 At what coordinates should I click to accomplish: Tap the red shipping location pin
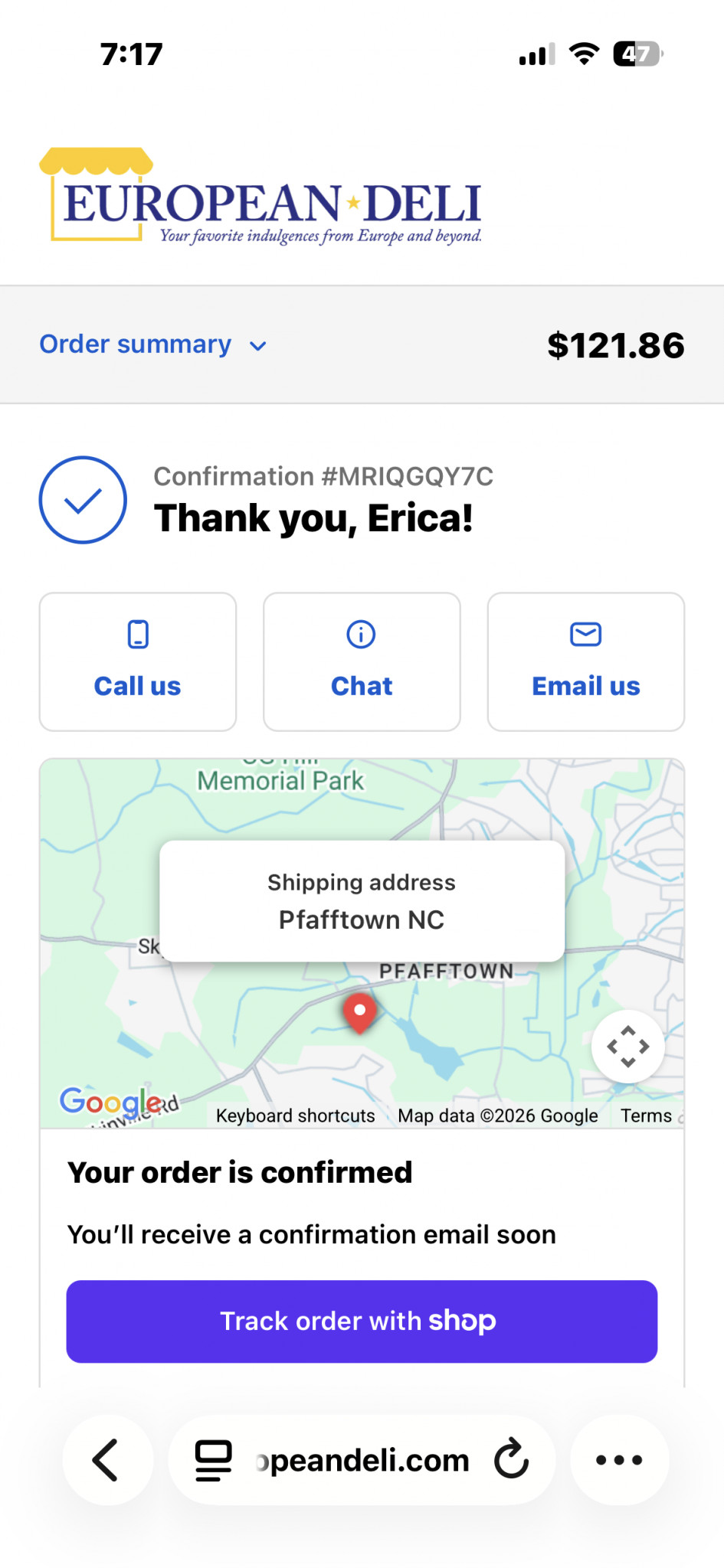[359, 1012]
